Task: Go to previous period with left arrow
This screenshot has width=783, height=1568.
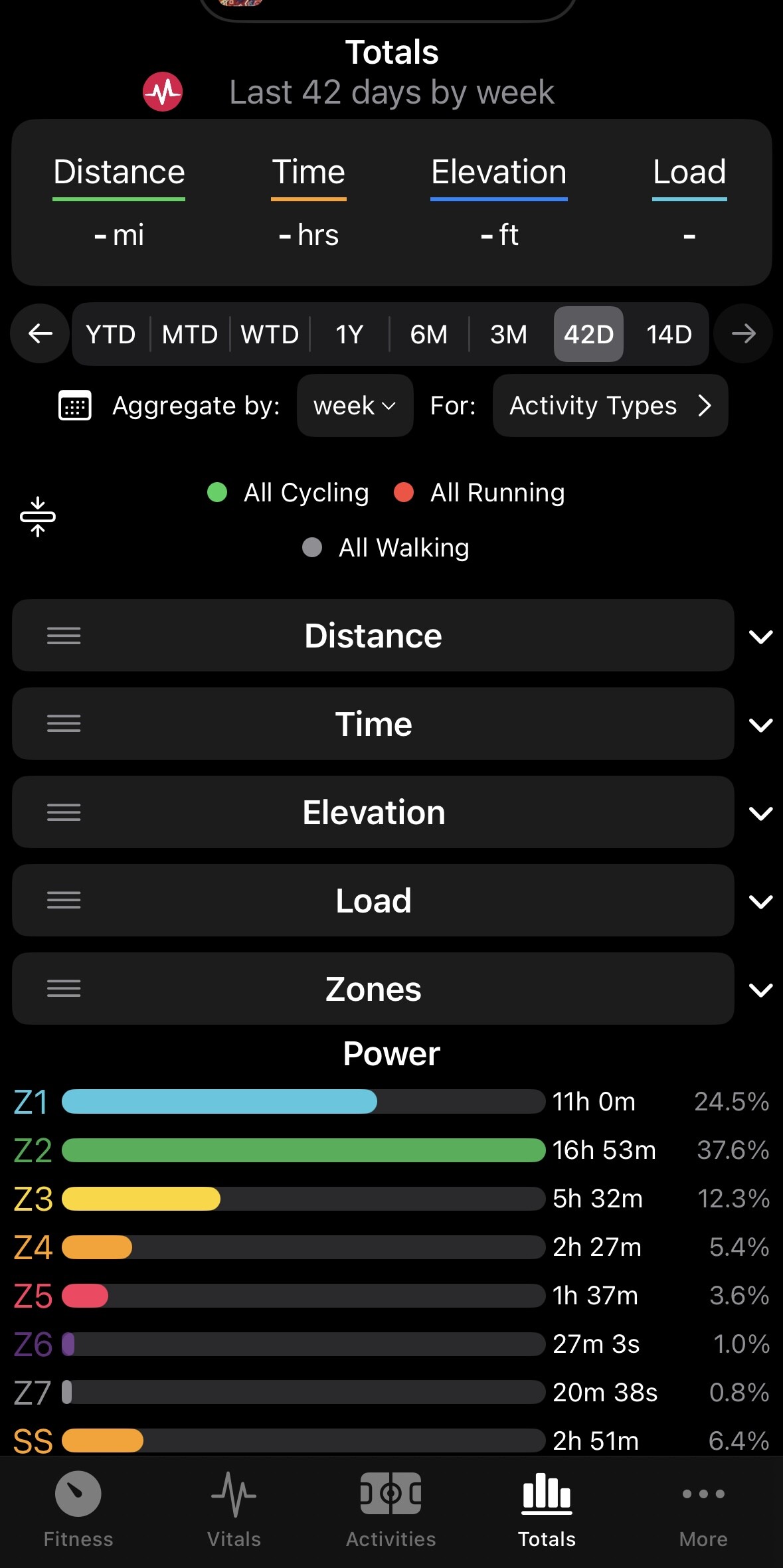Action: 41,333
